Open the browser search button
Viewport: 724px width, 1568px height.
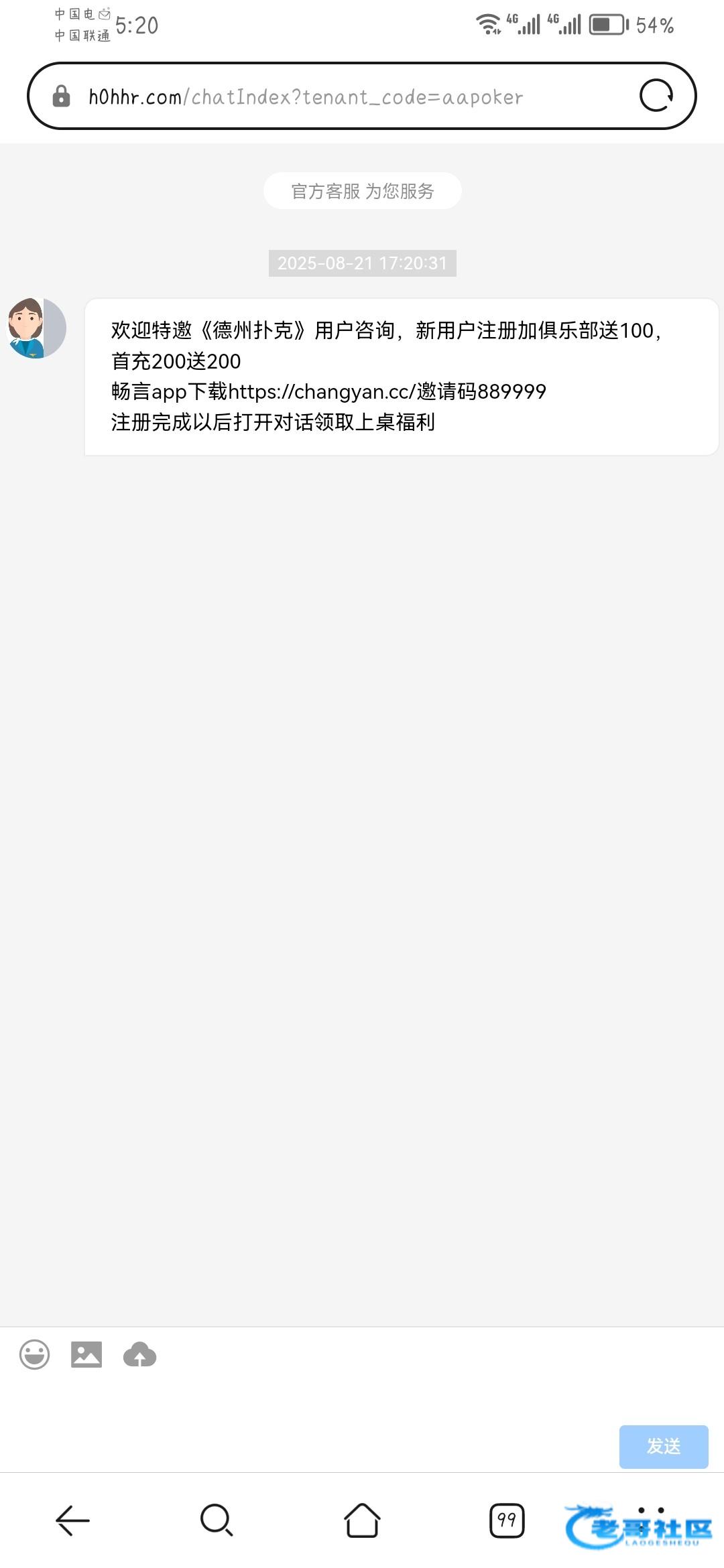[217, 1520]
